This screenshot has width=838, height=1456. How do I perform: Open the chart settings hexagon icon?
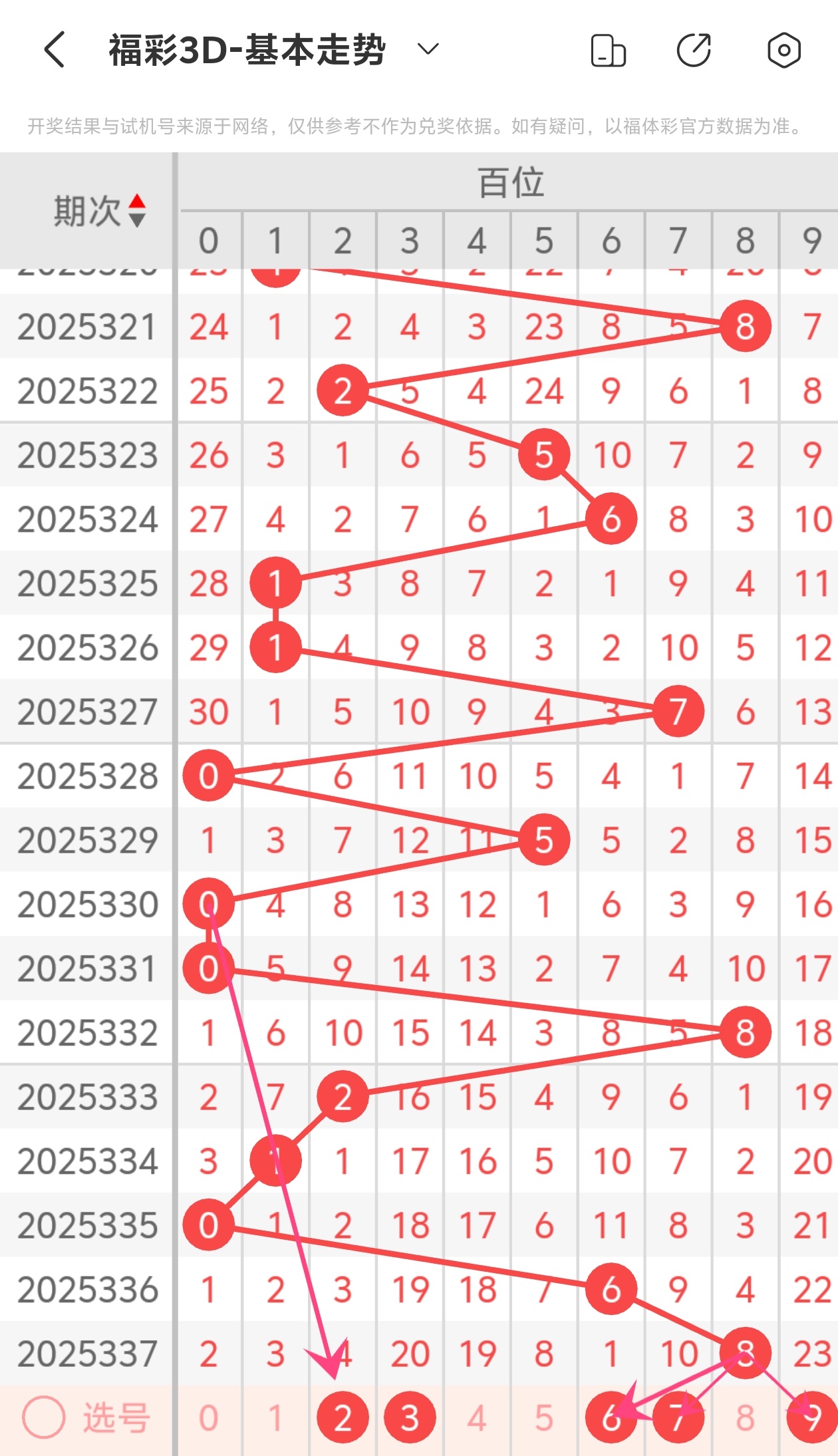783,50
